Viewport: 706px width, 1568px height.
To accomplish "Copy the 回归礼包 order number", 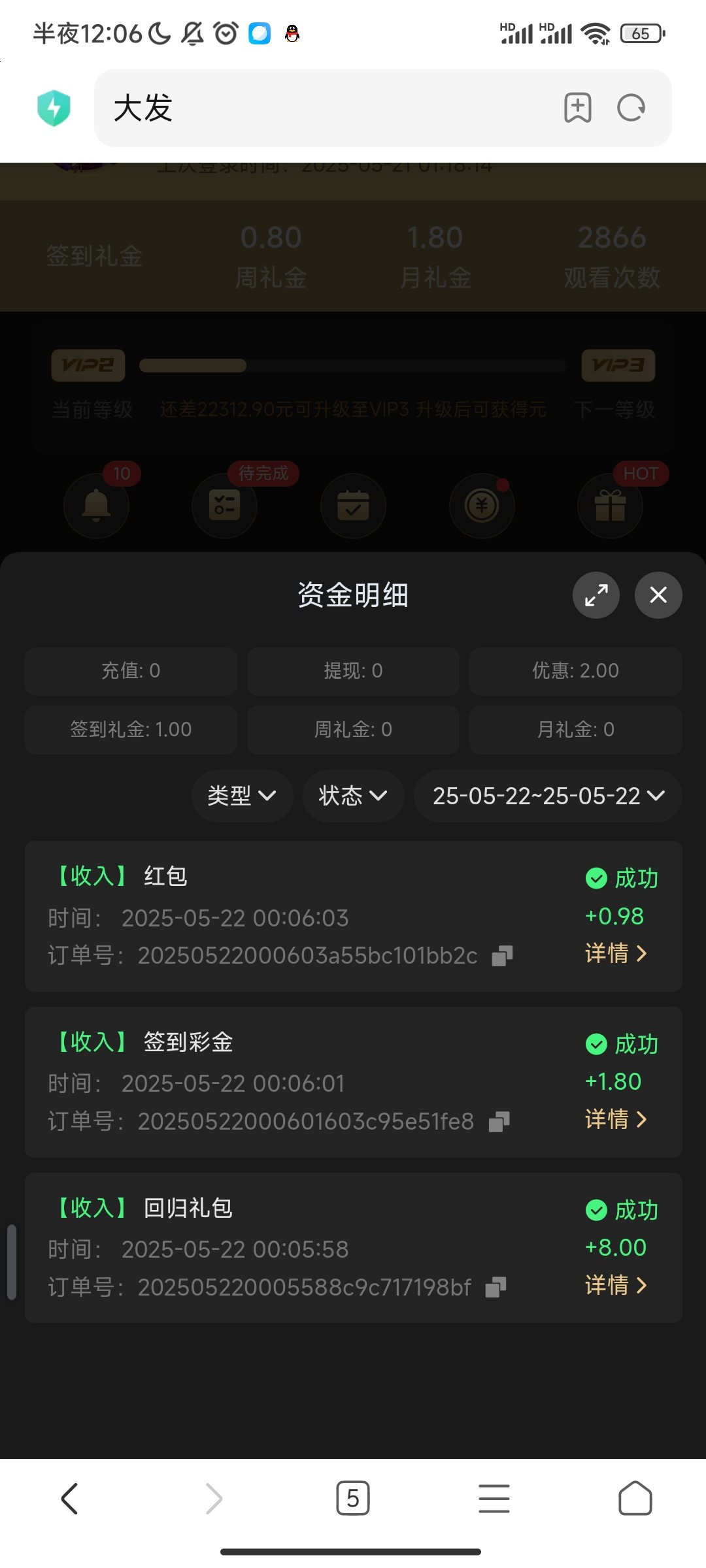I will pos(496,1288).
